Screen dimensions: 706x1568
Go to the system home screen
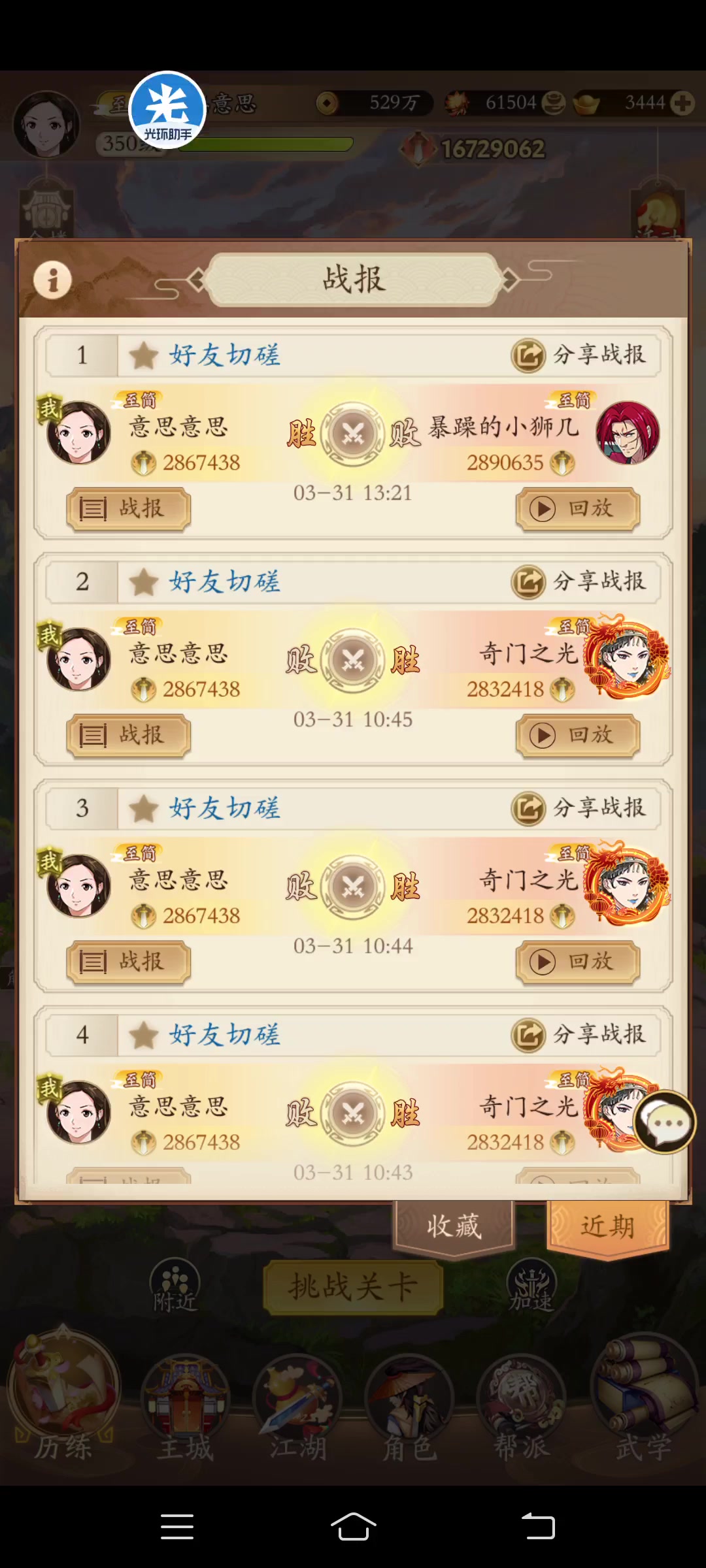point(353,1526)
